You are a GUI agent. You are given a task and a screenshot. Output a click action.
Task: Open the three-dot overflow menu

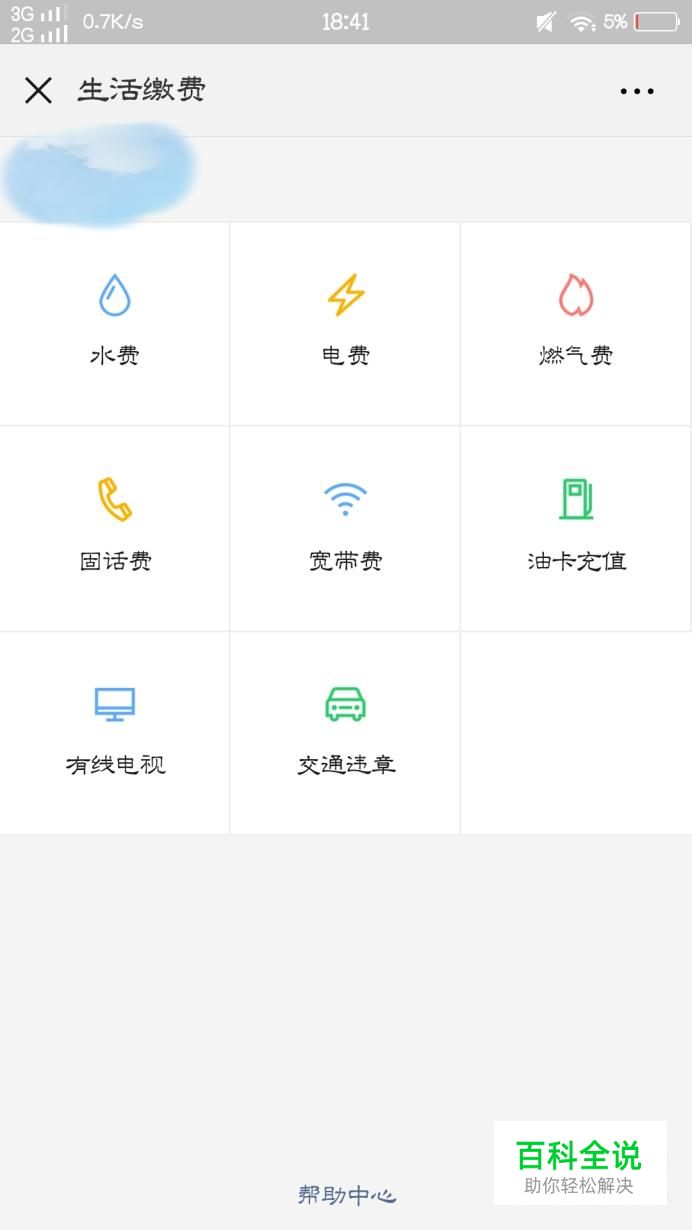(x=637, y=91)
